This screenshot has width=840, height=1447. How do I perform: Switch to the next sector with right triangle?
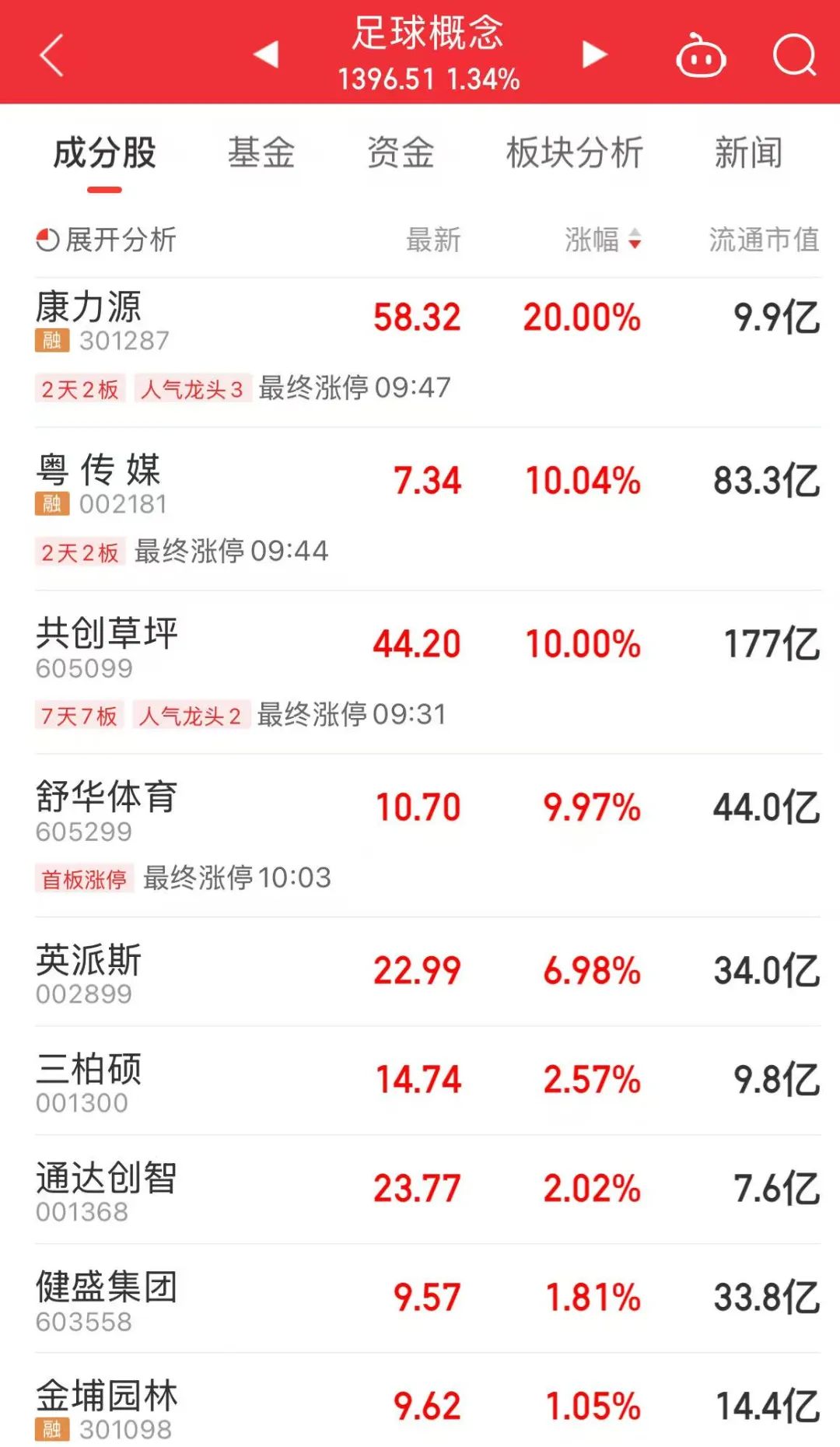point(594,54)
